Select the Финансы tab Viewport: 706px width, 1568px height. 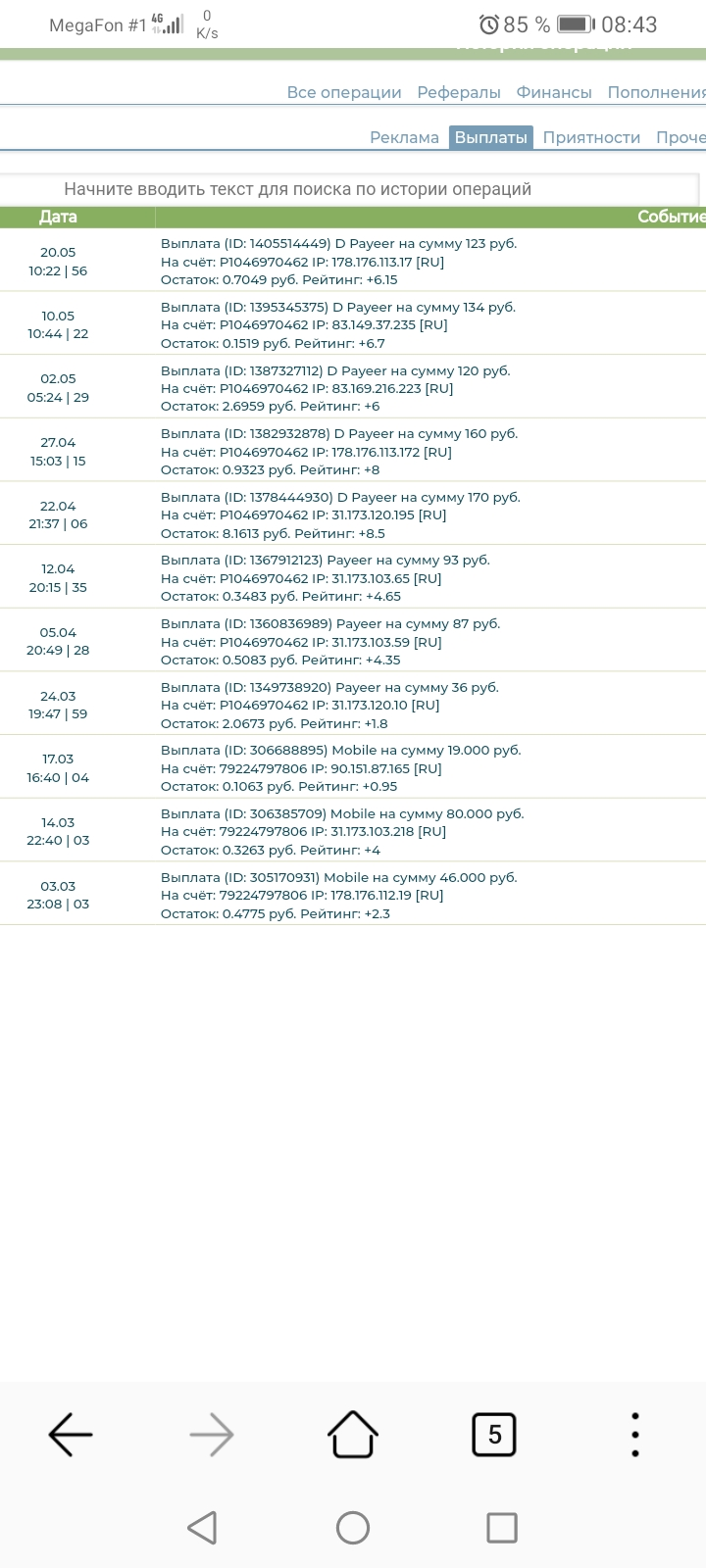click(x=554, y=92)
